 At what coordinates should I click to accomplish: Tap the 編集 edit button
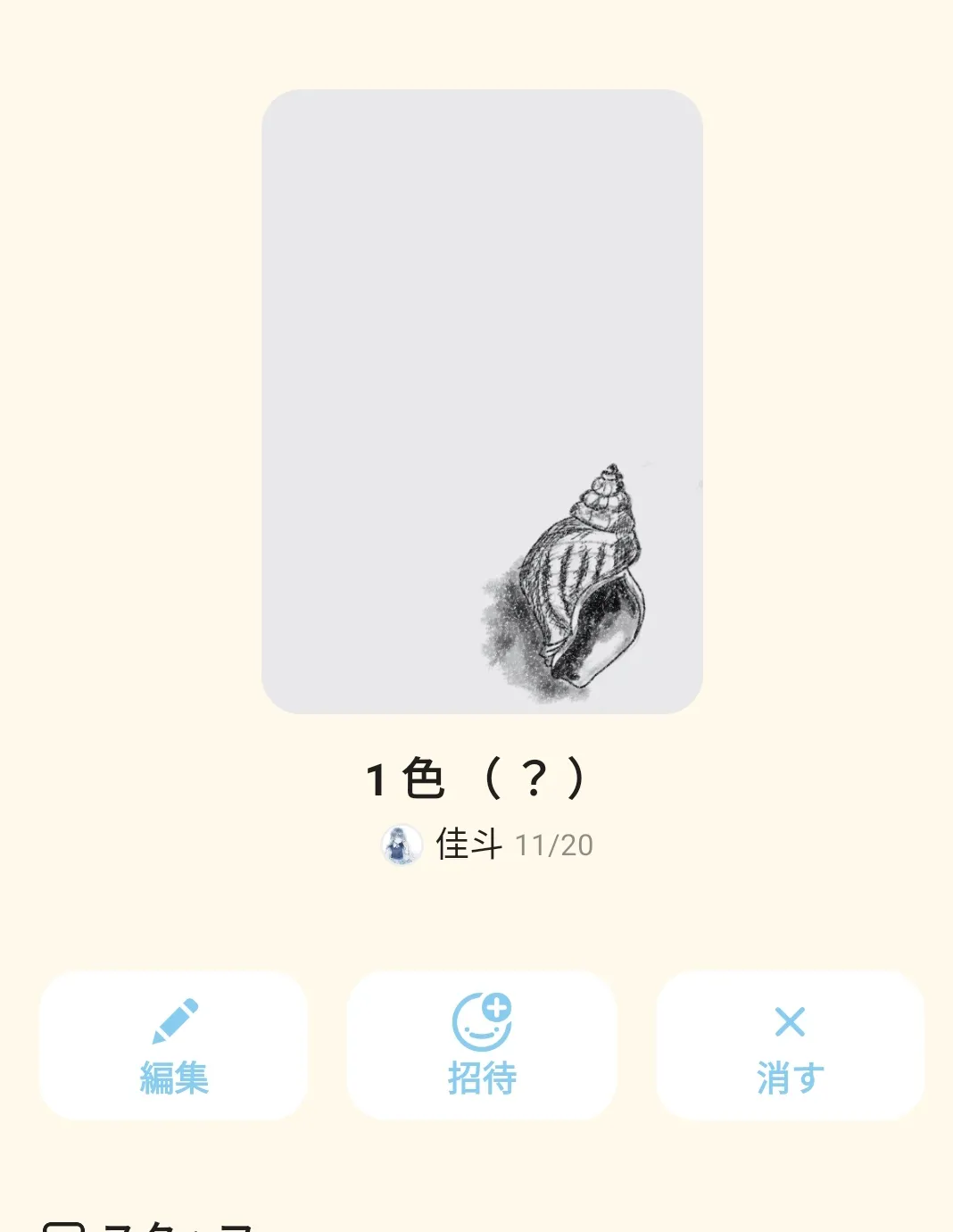pyautogui.click(x=174, y=1045)
